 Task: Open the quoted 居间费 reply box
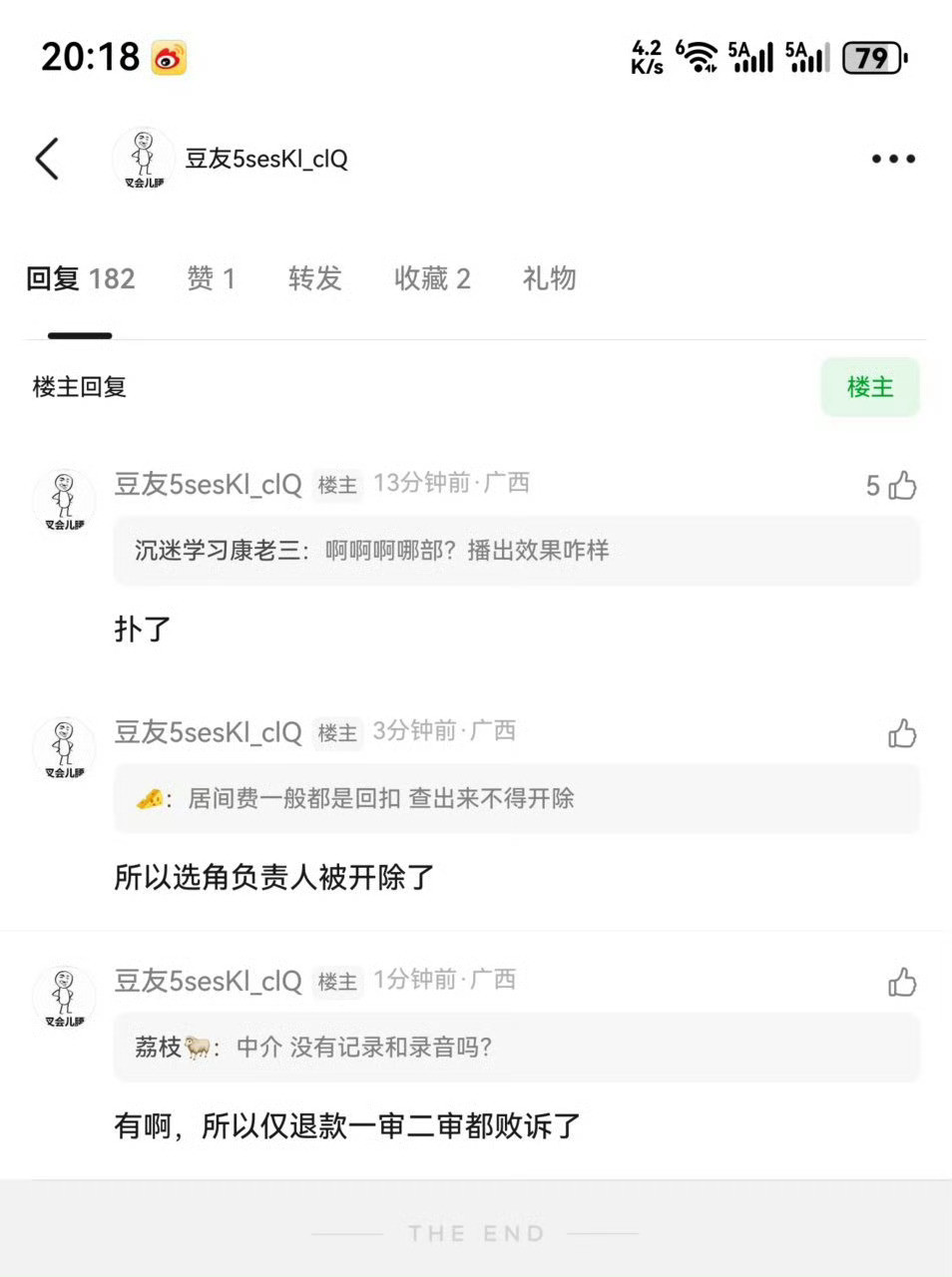pyautogui.click(x=515, y=798)
